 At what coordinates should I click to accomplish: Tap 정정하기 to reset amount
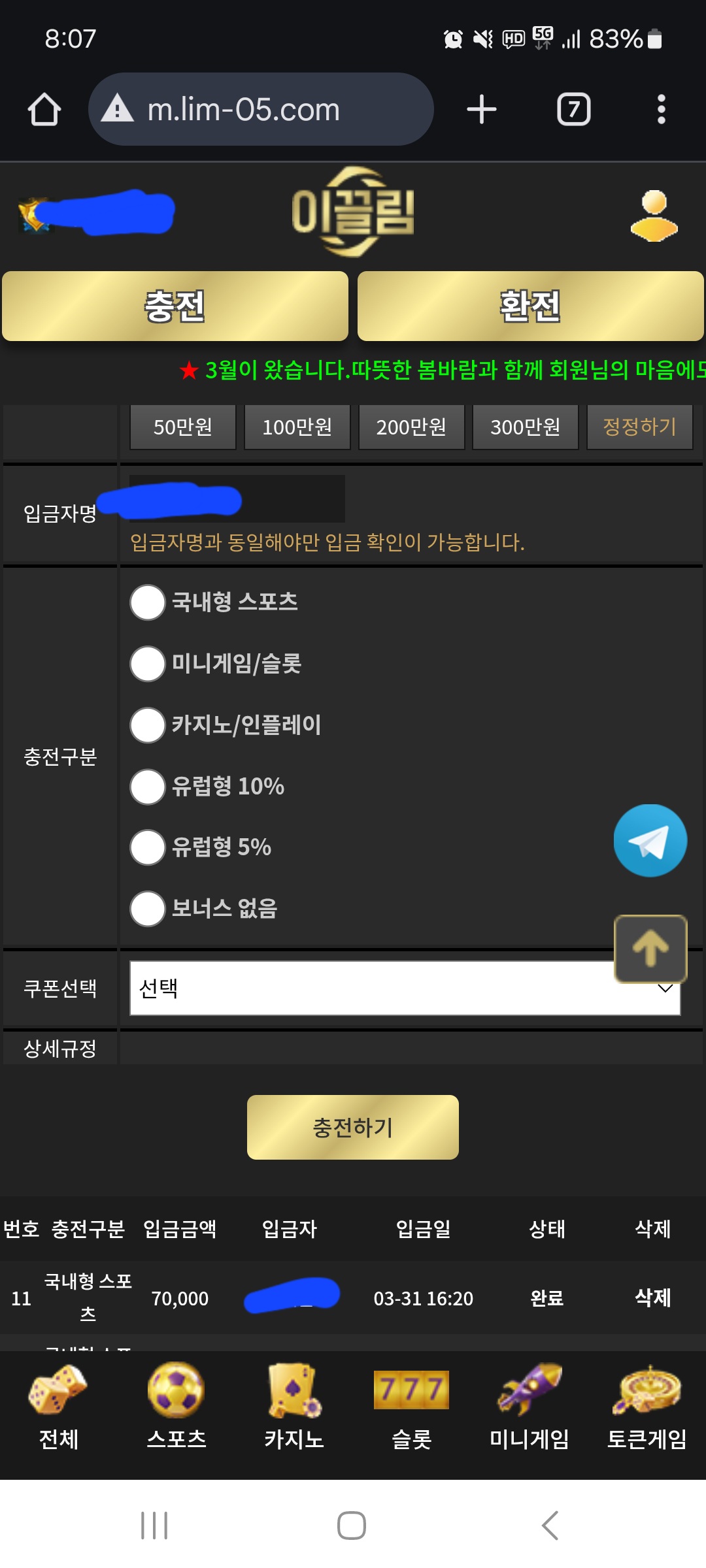[x=639, y=427]
